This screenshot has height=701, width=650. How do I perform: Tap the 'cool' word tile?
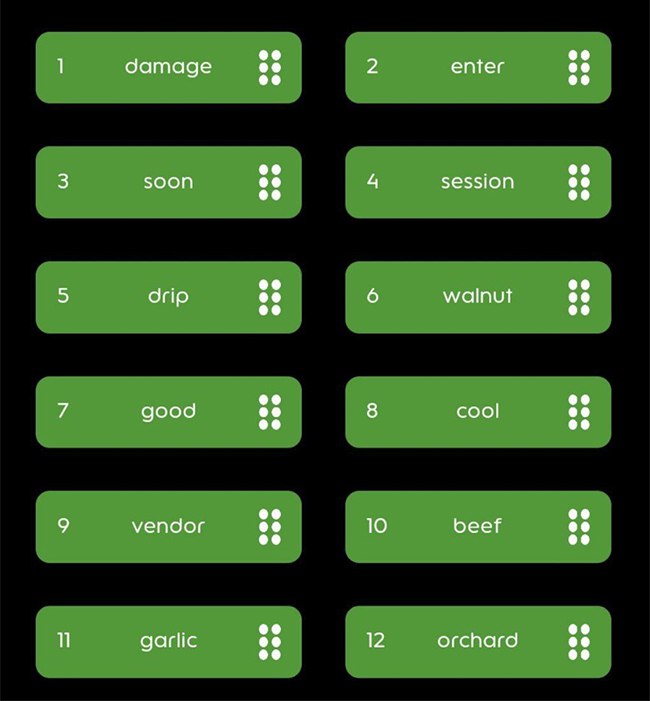pyautogui.click(x=477, y=412)
